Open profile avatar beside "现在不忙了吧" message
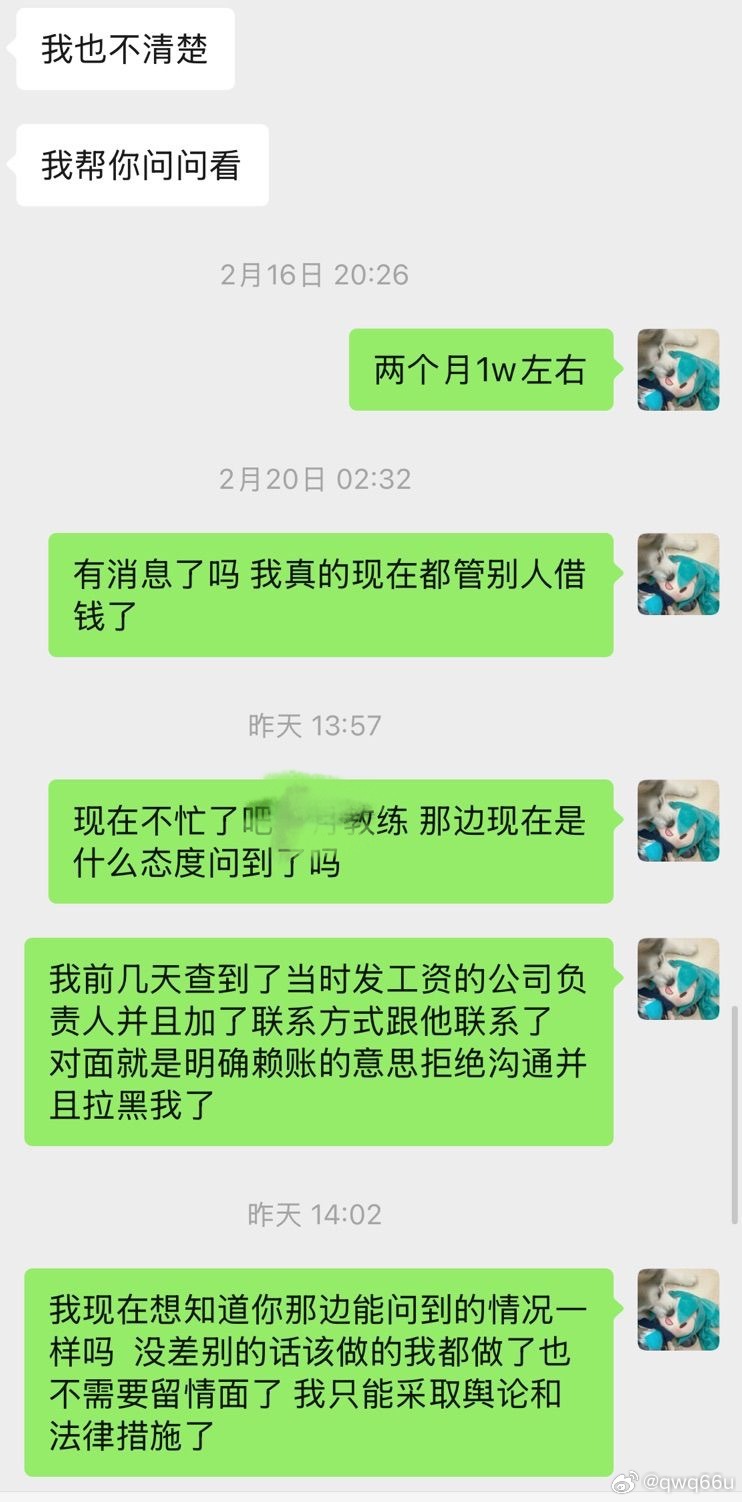Screen dimensions: 742x1502 tap(678, 820)
